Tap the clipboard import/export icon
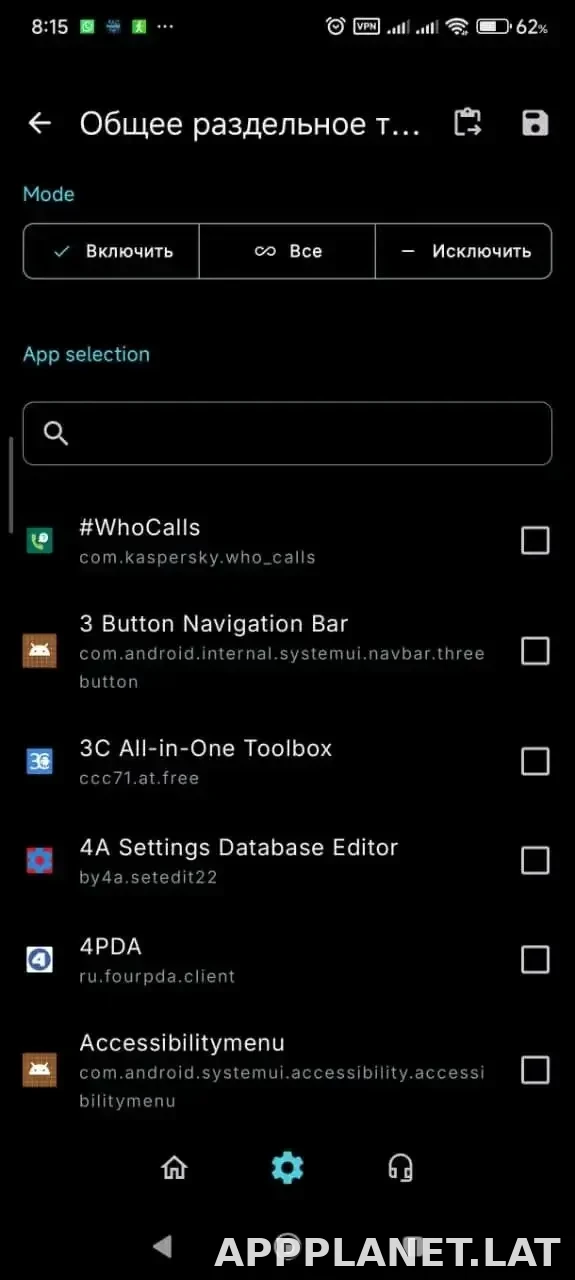This screenshot has height=1280, width=575. pyautogui.click(x=467, y=123)
